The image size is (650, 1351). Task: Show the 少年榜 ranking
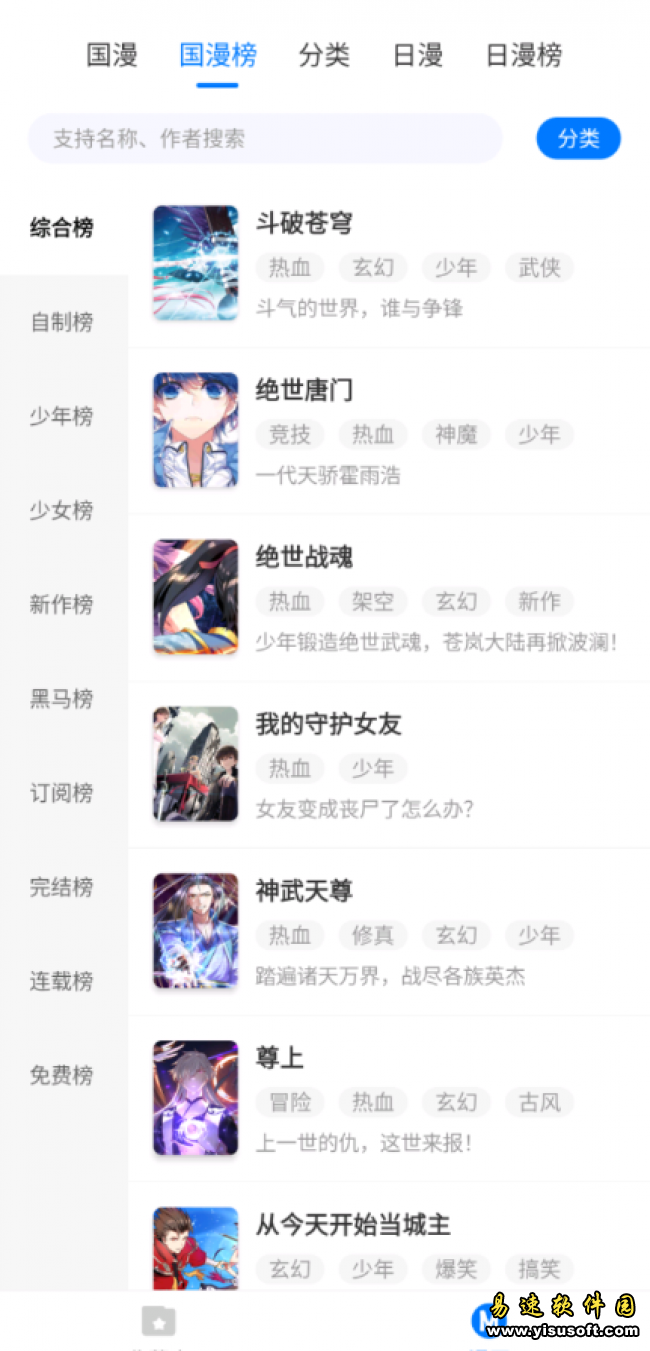(62, 416)
